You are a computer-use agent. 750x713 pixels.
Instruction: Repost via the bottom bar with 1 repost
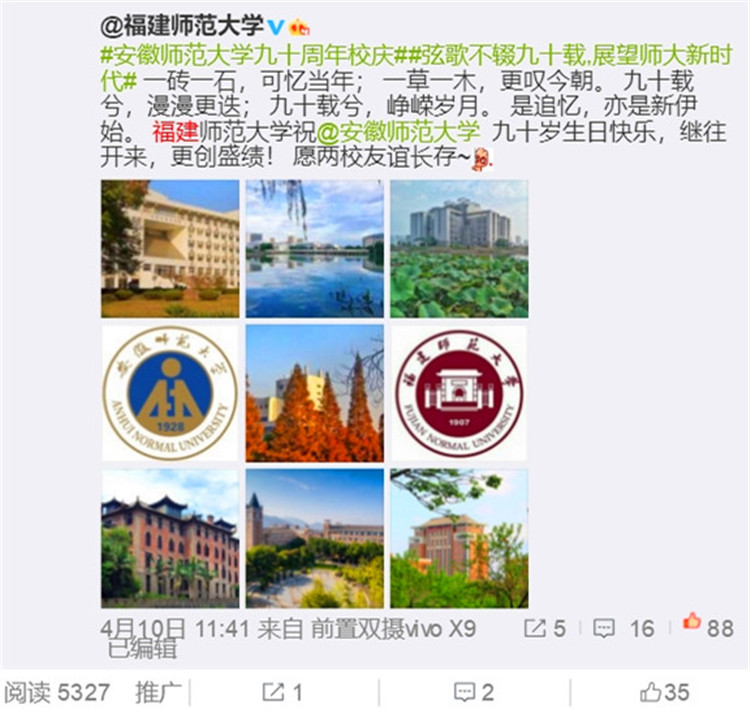(282, 691)
